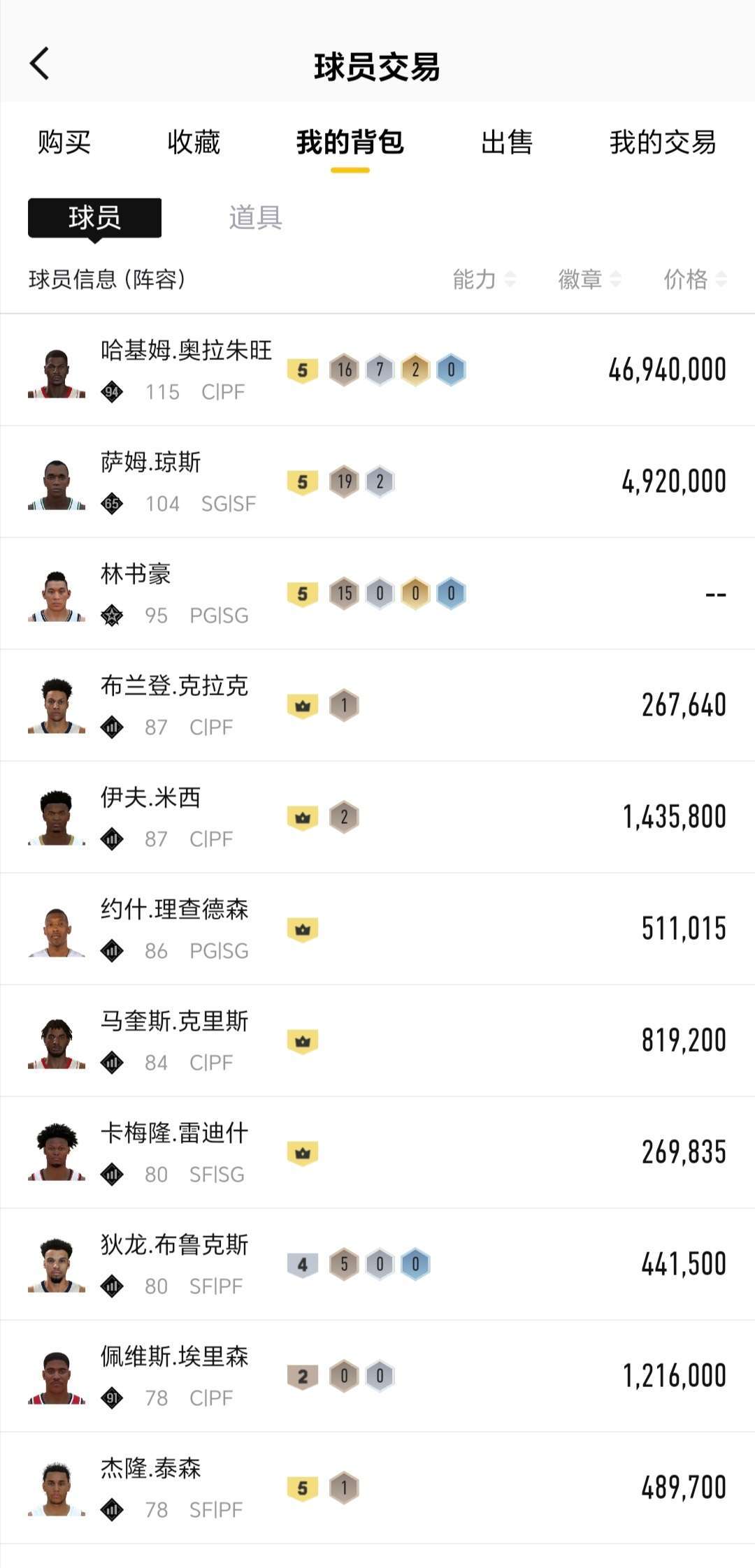The height and width of the screenshot is (1568, 755).
Task: Switch to the 购买 tab
Action: [64, 143]
